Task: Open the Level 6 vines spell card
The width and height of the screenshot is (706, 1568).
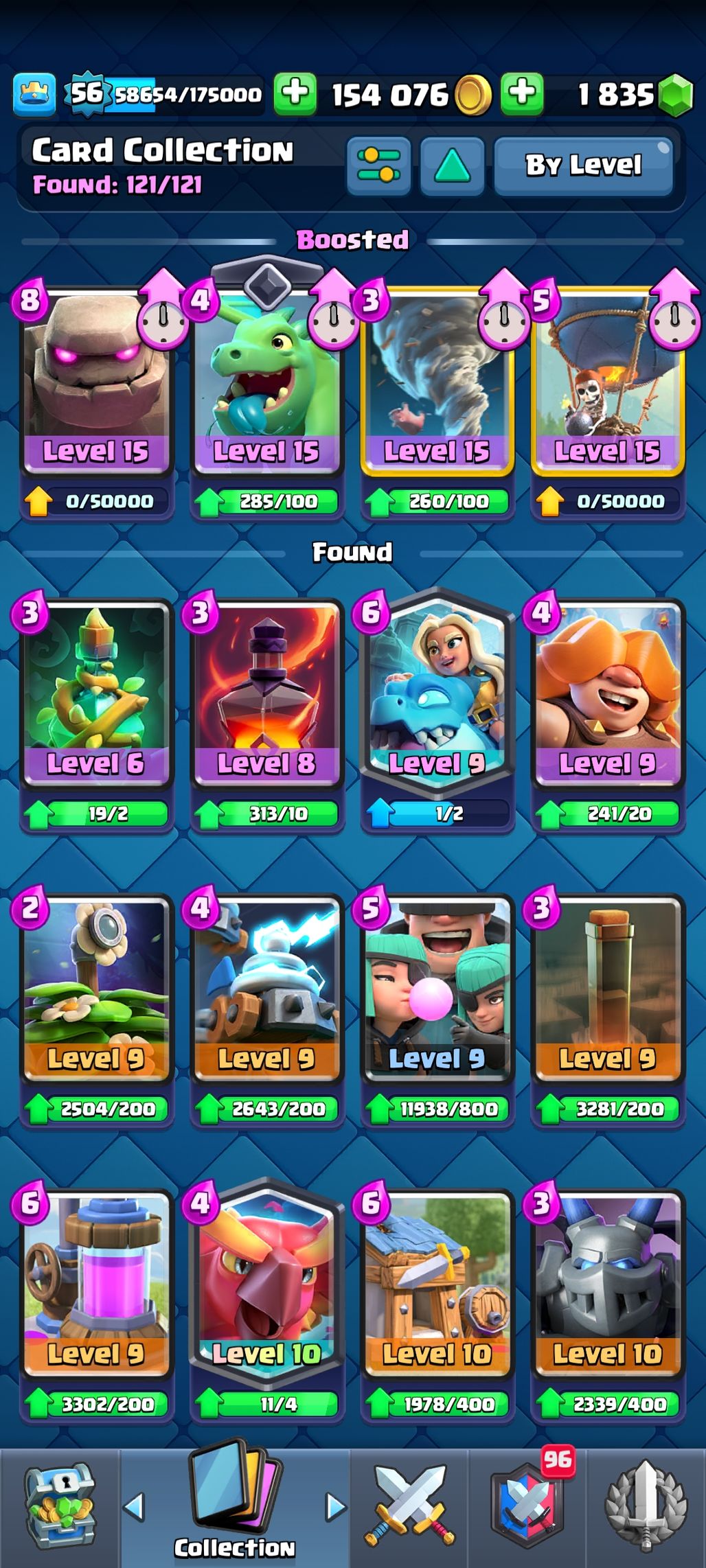Action: coord(96,693)
